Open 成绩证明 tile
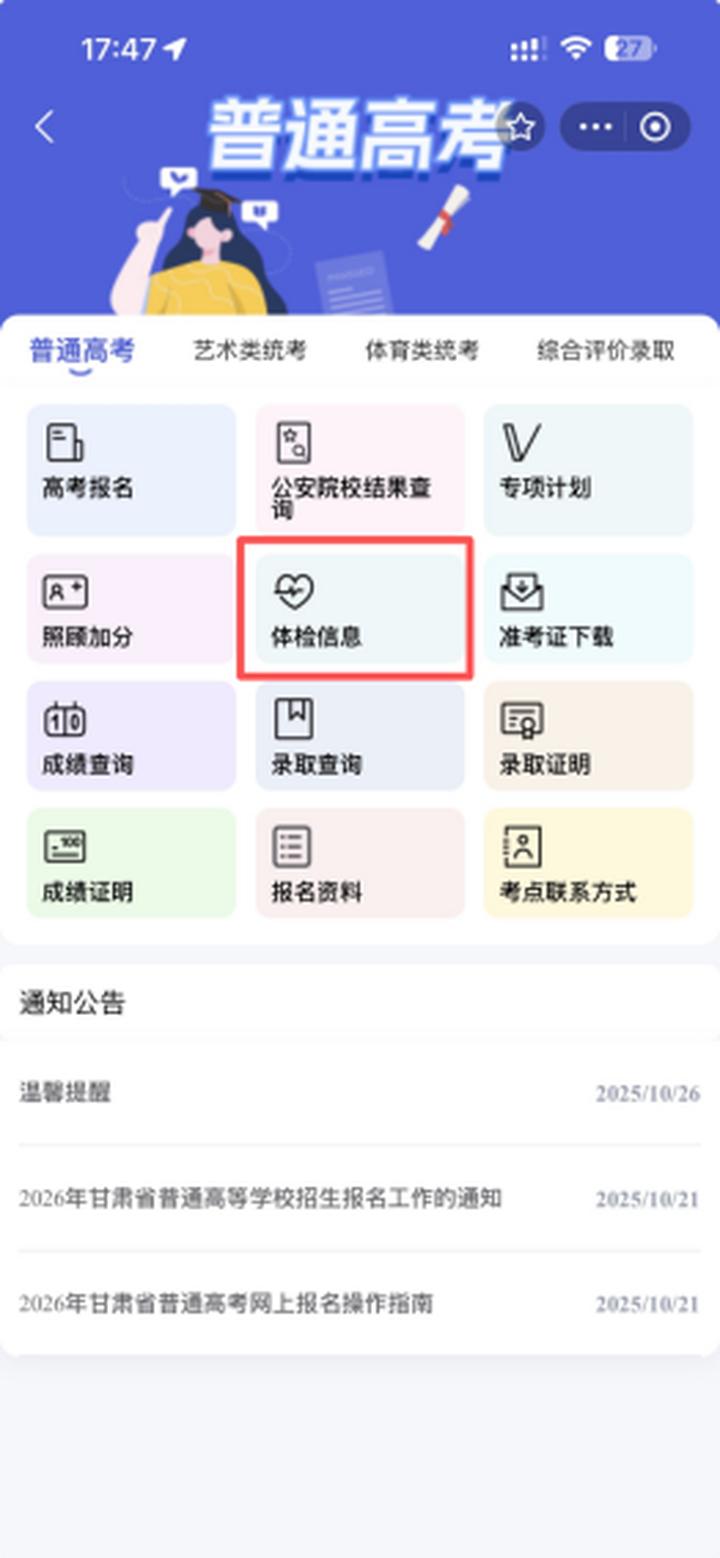 pos(131,864)
